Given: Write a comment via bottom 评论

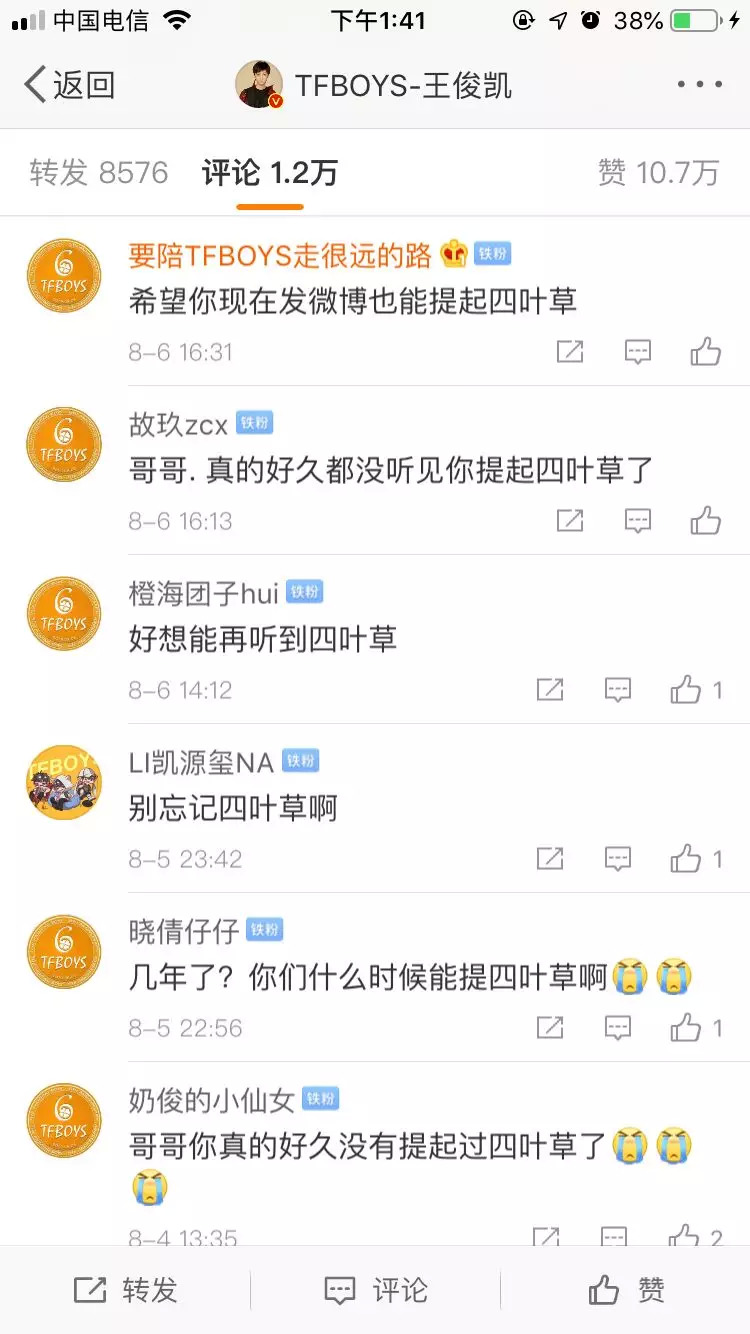Looking at the screenshot, I should (375, 1290).
